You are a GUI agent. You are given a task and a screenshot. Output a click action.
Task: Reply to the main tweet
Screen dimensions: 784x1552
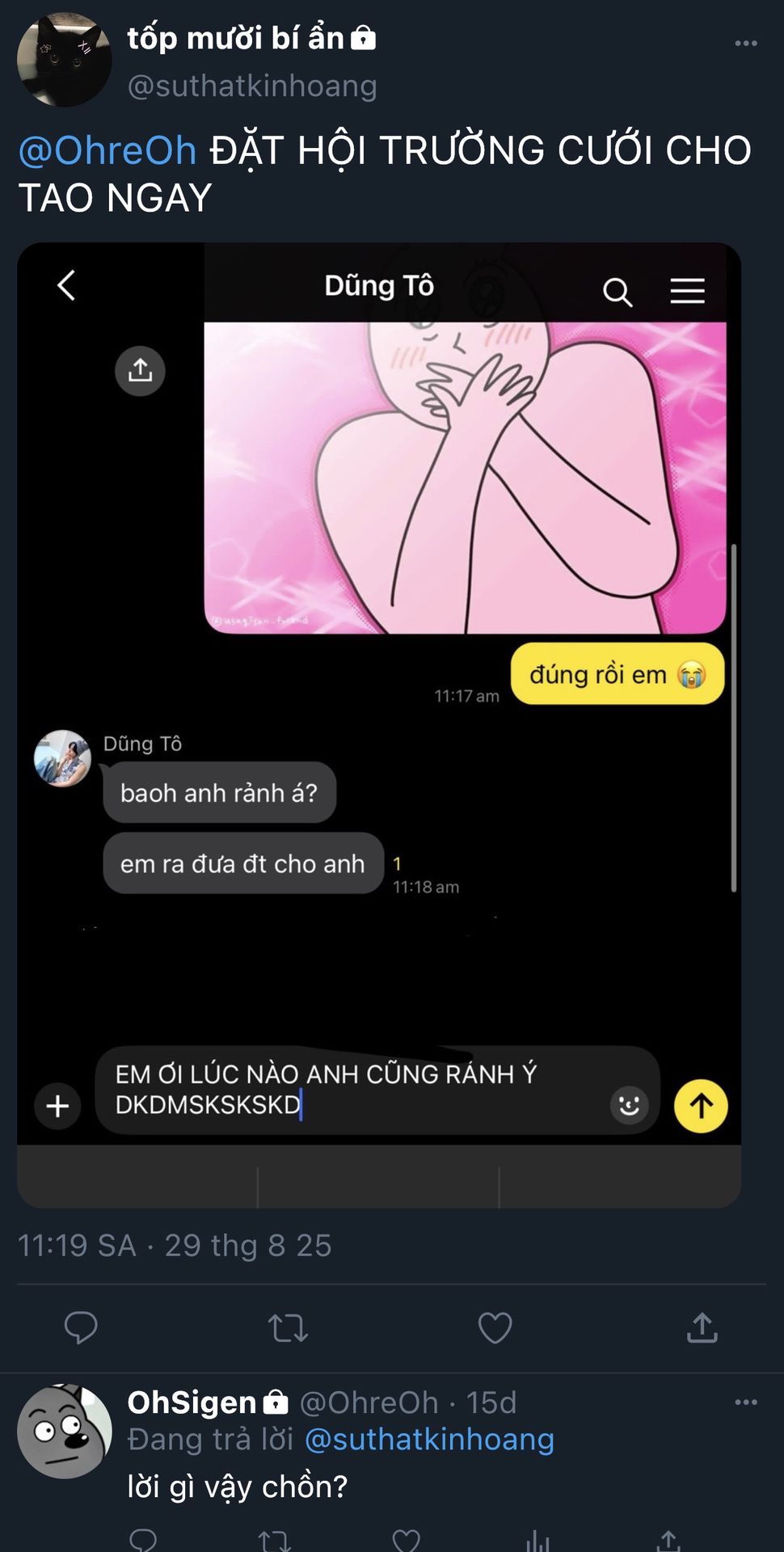coord(81,1327)
